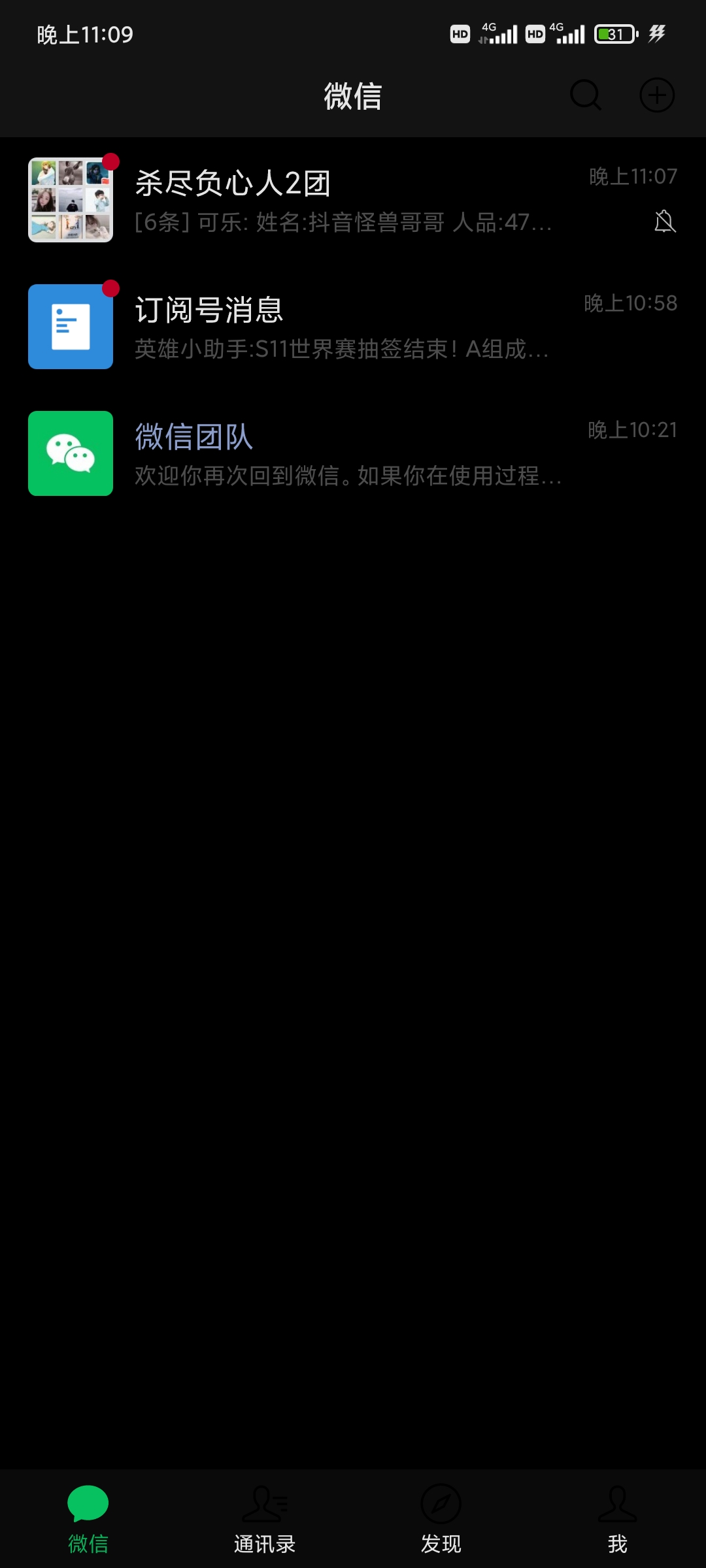
Task: Tap the plus icon to add
Action: pyautogui.click(x=656, y=95)
